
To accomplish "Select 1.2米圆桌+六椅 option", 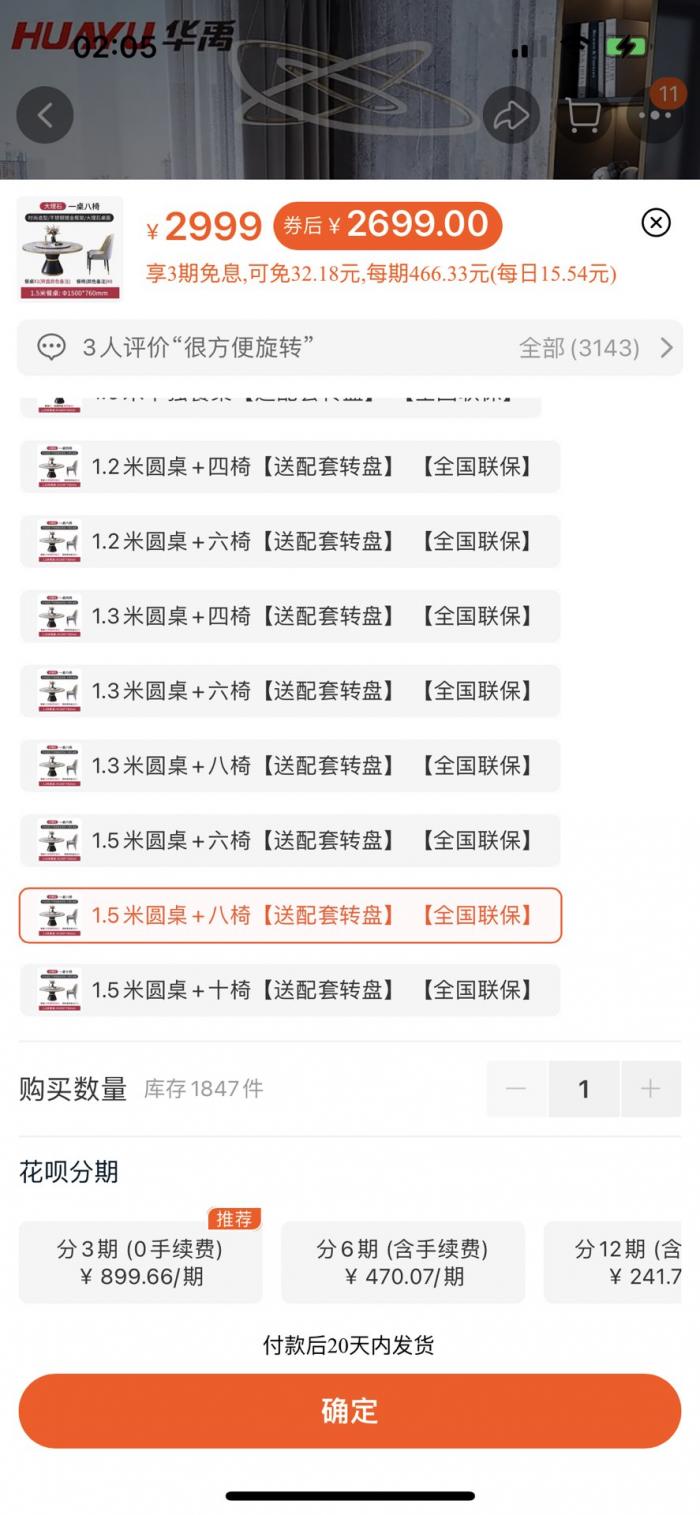I will (x=290, y=542).
